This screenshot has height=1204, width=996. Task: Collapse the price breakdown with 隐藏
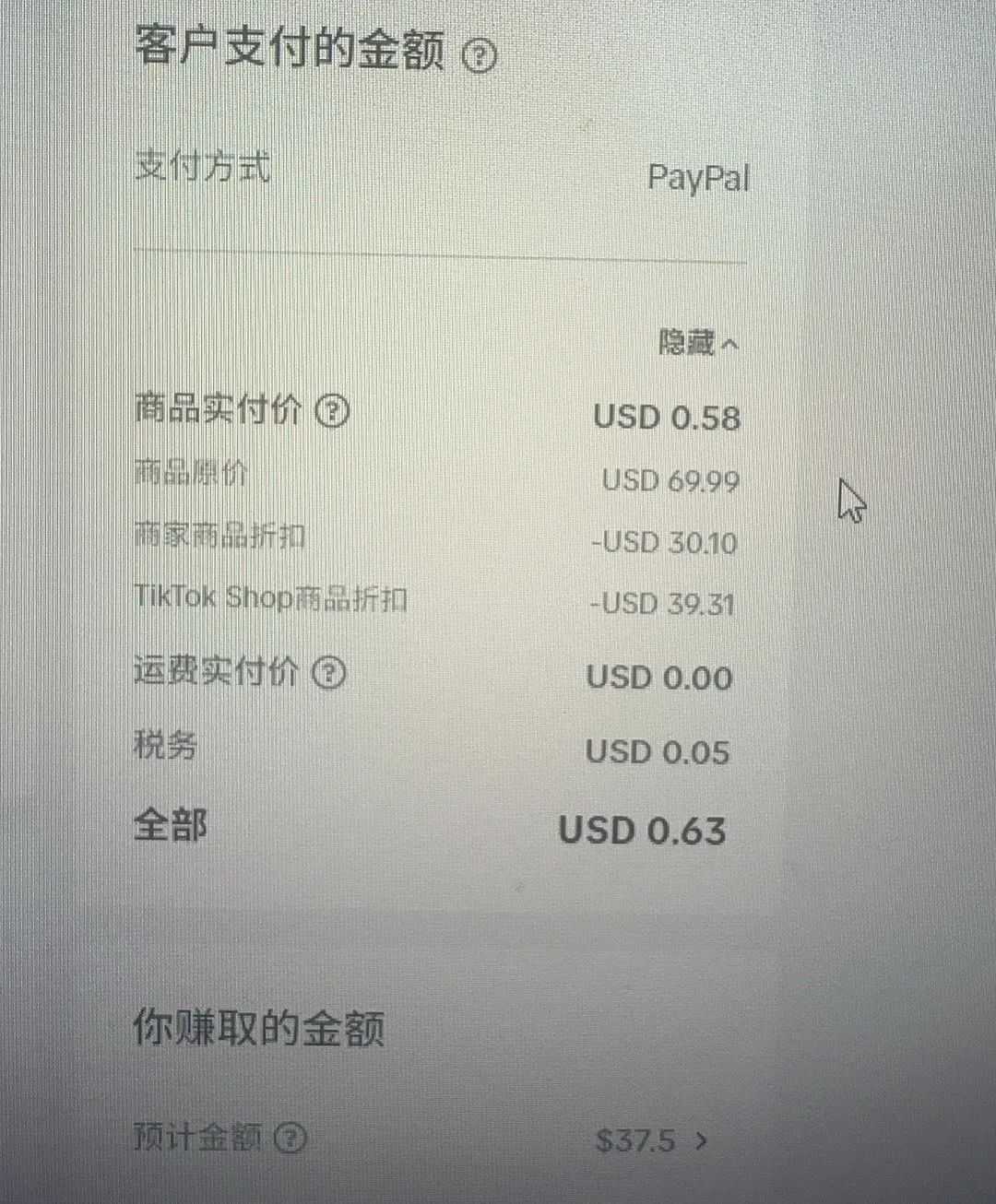coord(697,343)
